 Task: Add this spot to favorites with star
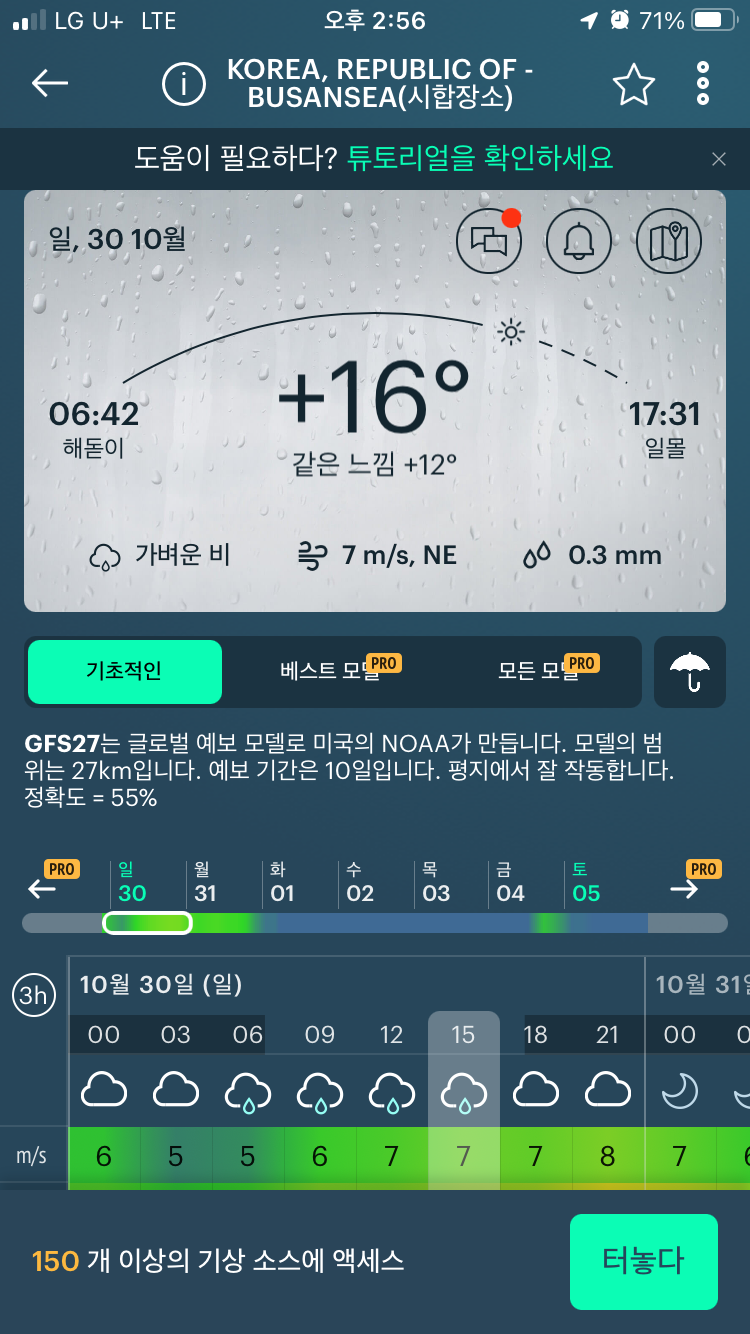pos(634,85)
